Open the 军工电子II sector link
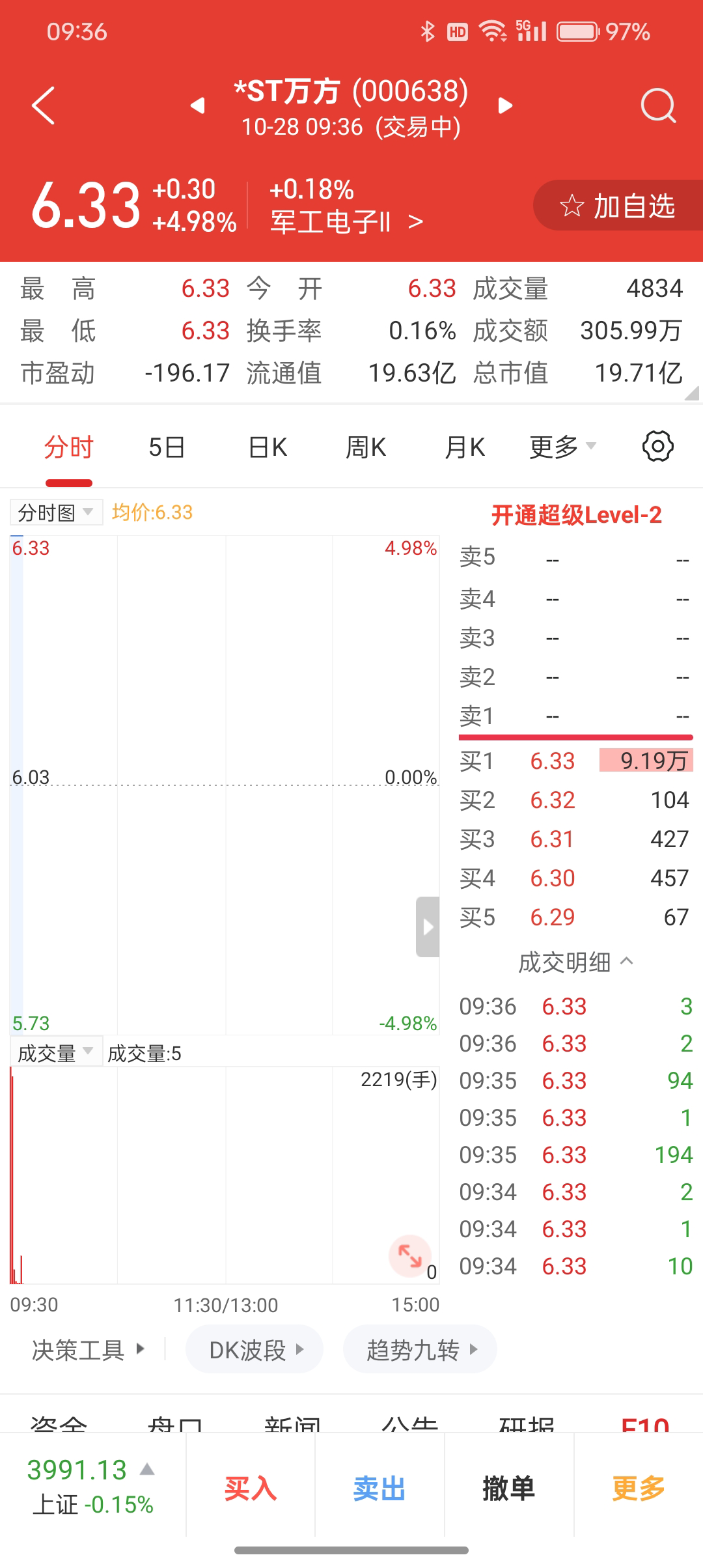703x1568 pixels. pyautogui.click(x=346, y=222)
